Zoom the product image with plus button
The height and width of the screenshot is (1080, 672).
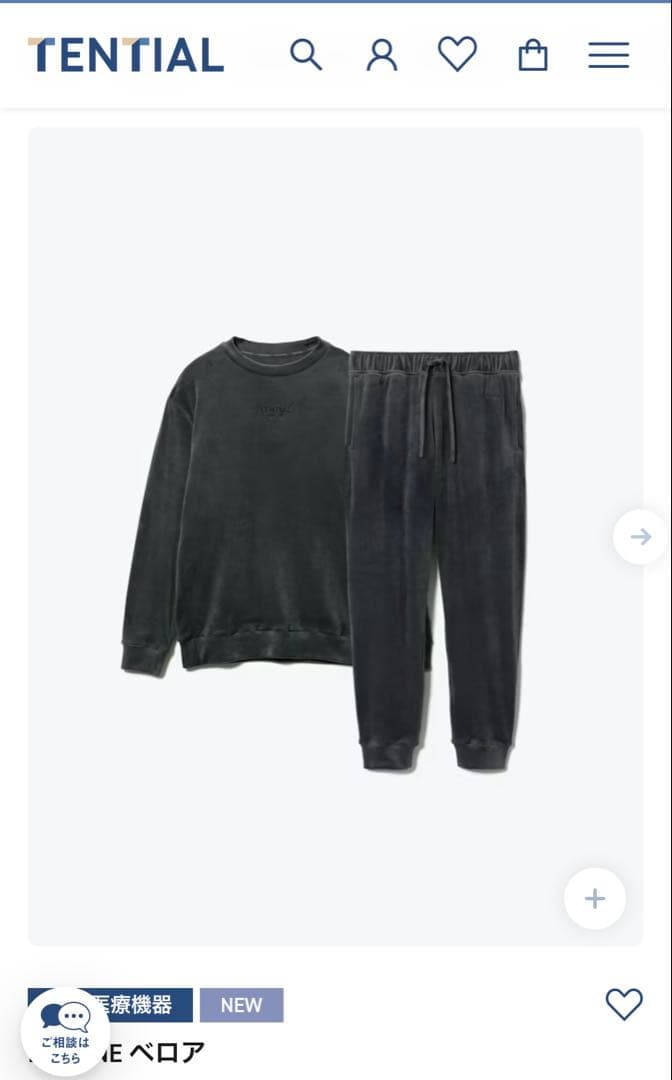595,898
